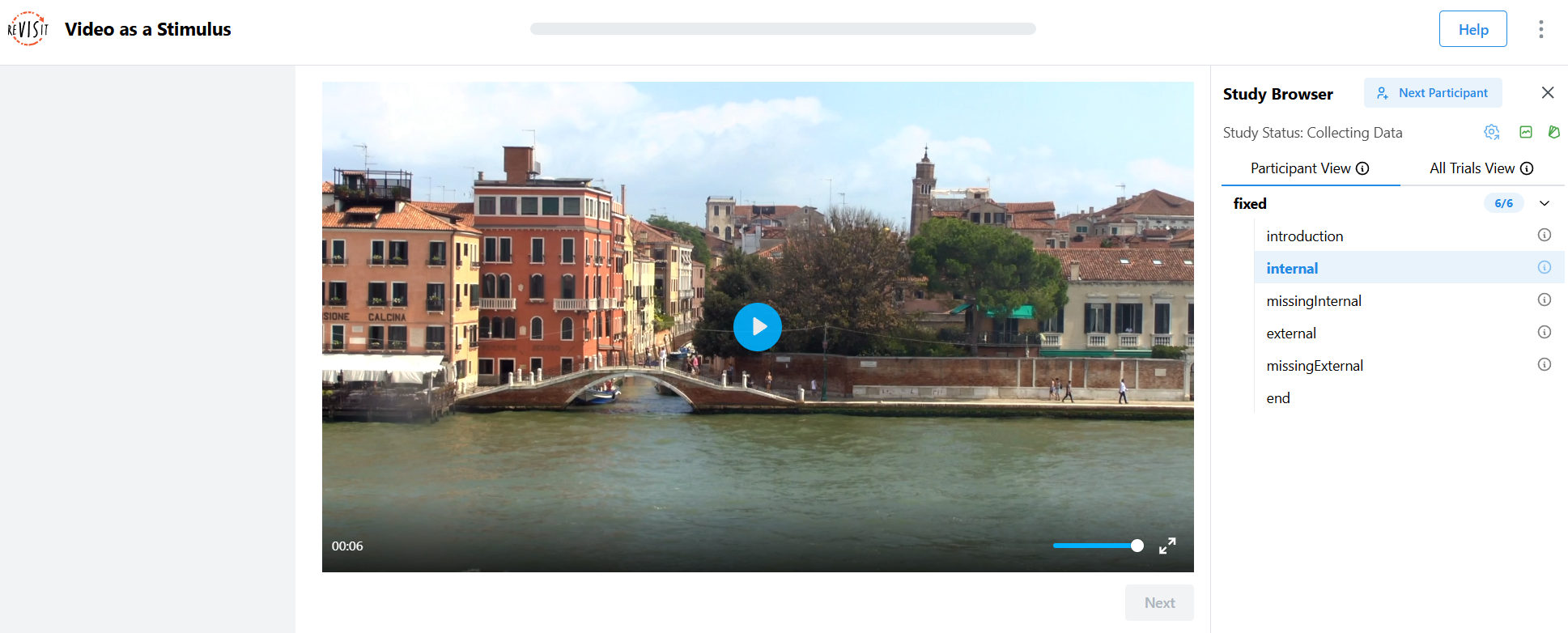Show info for the internal step
The height and width of the screenshot is (633, 1568).
[1544, 268]
